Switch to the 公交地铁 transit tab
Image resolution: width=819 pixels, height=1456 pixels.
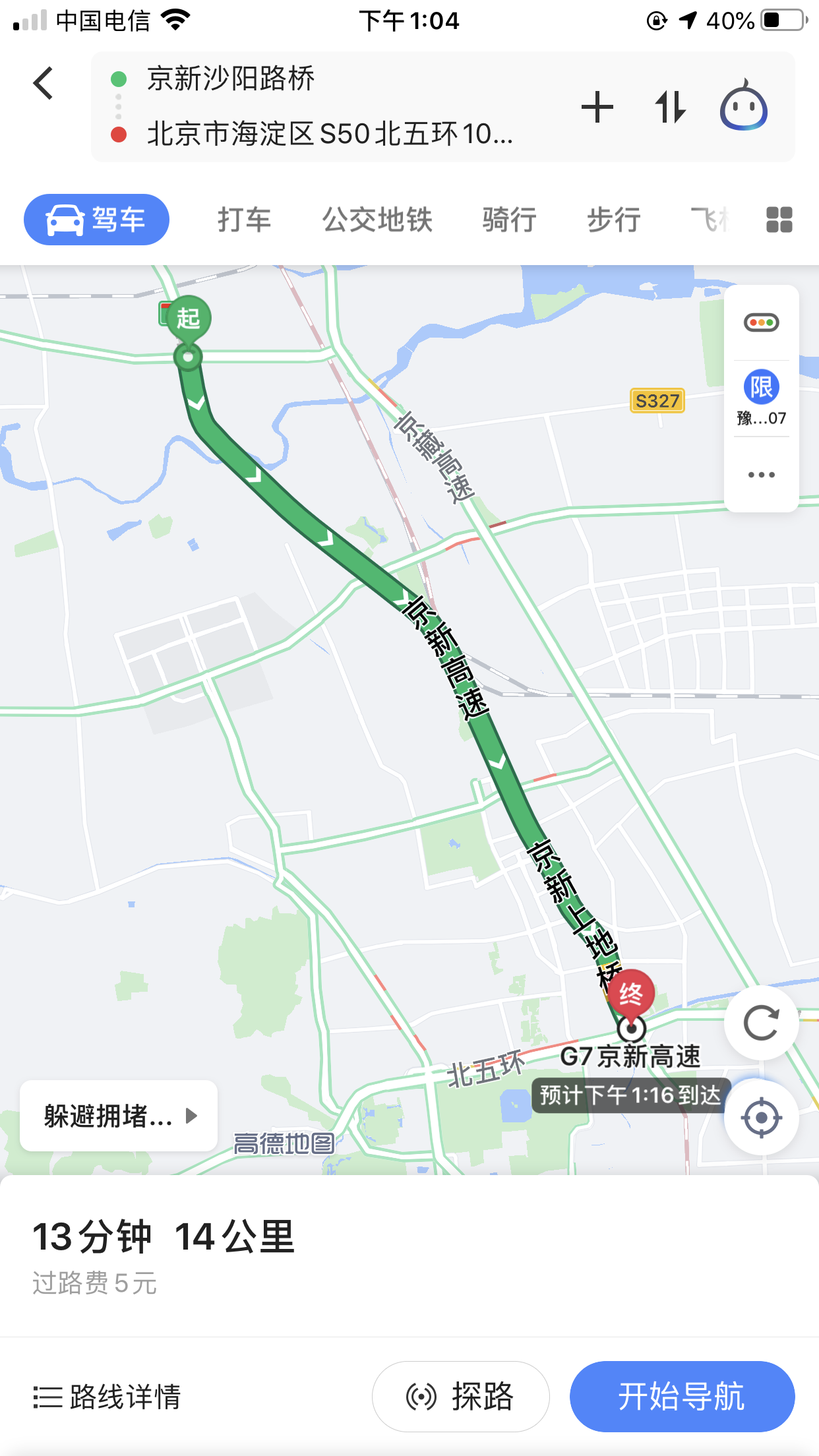pos(377,220)
